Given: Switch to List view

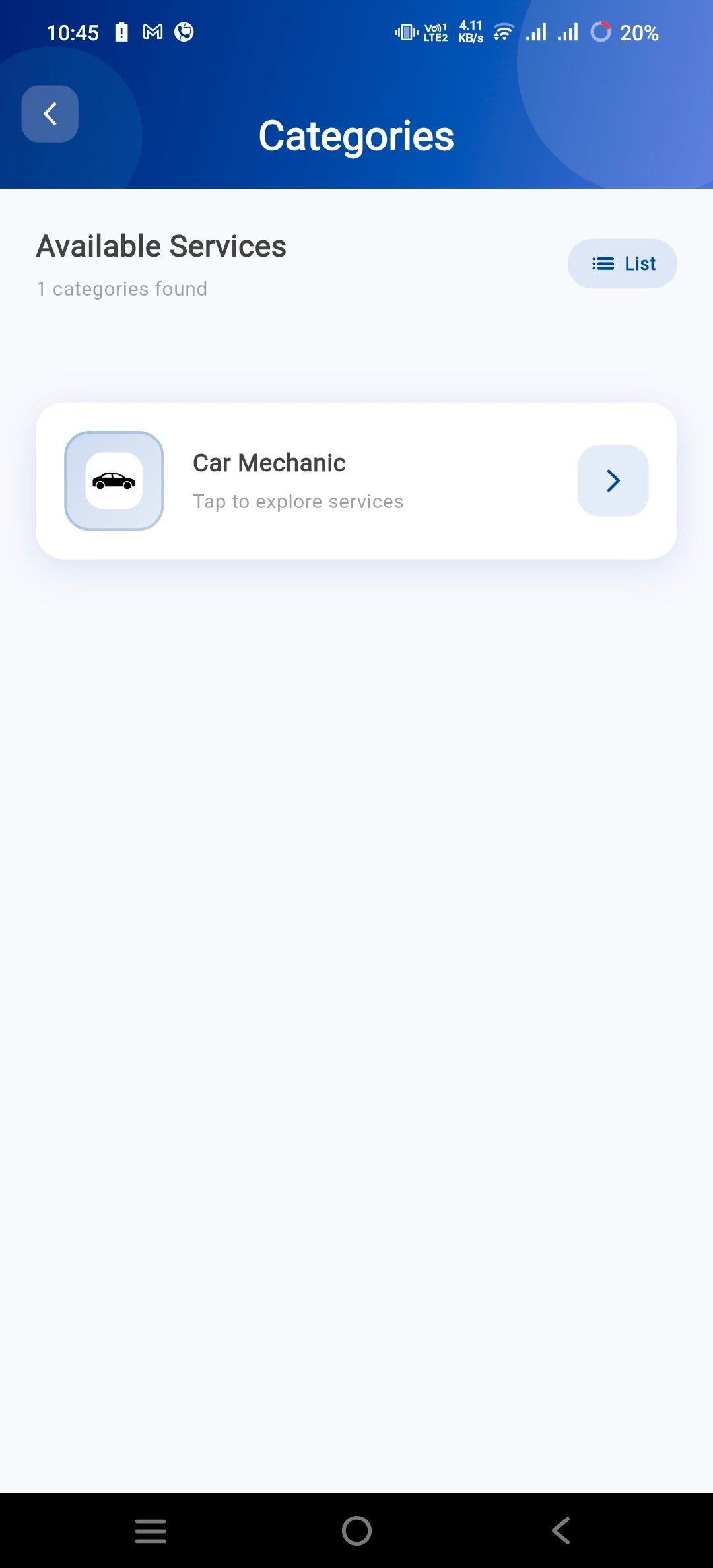Looking at the screenshot, I should tap(622, 263).
